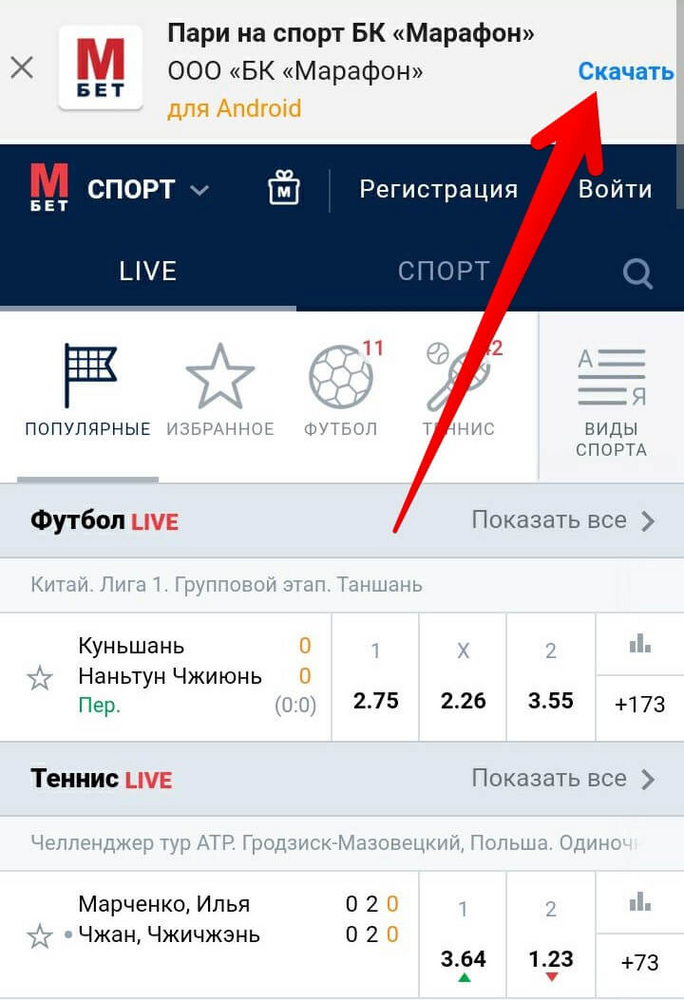Open search magnifier icon

pos(637,273)
